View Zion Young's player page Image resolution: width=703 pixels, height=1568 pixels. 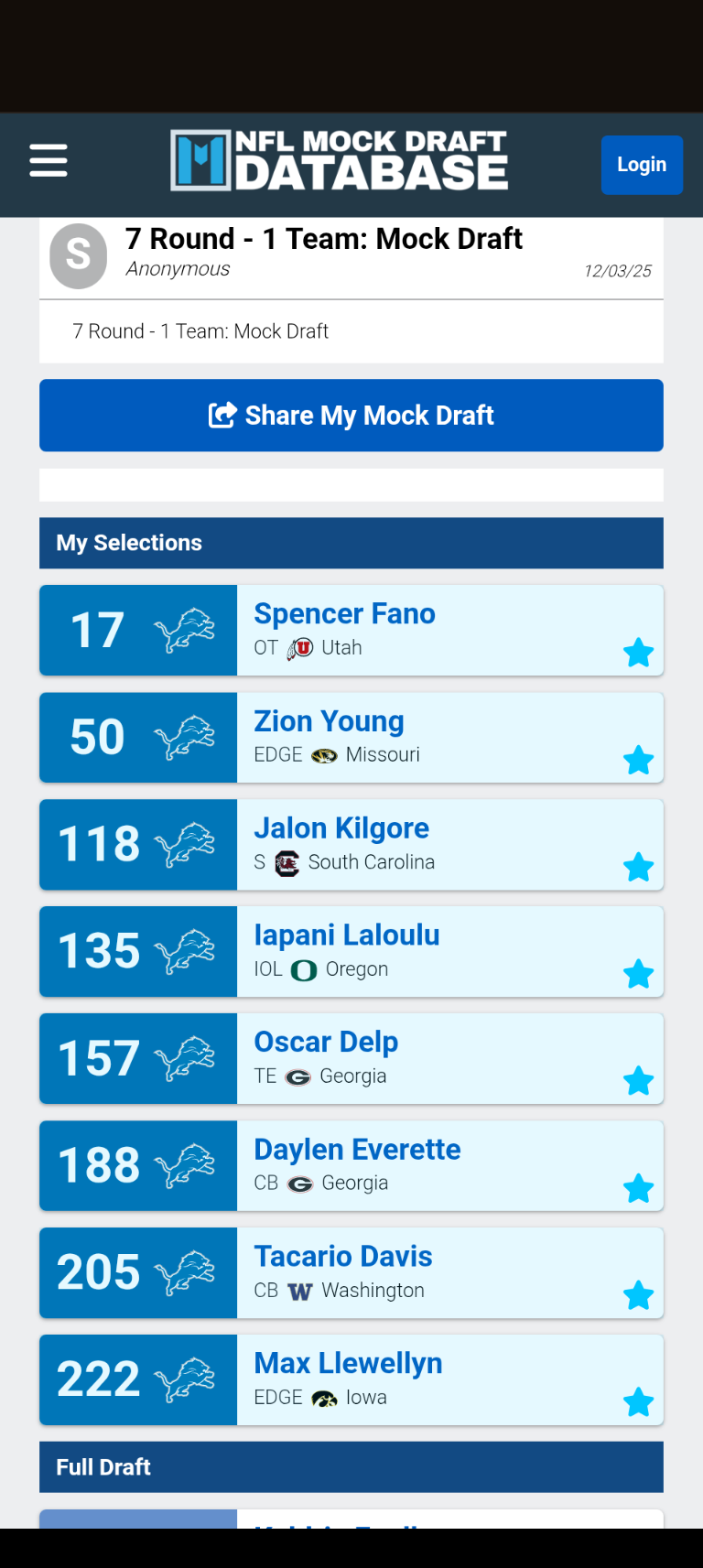click(329, 721)
